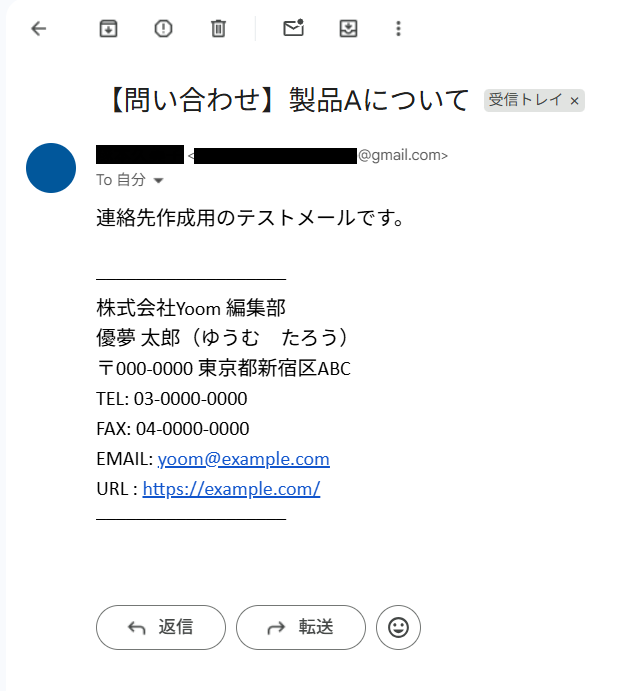Report this email as spam

coord(163,29)
